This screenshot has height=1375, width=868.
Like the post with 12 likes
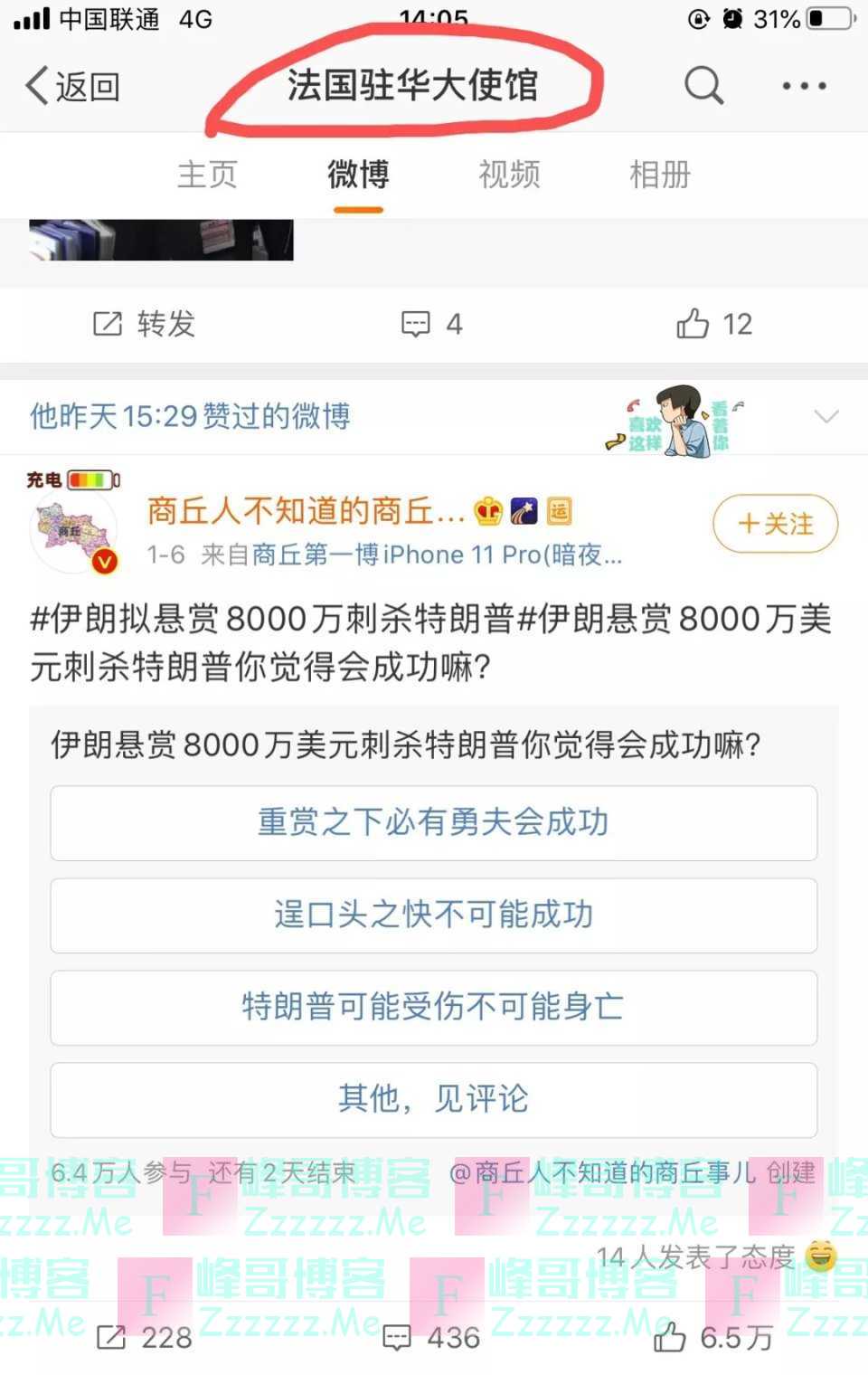pos(714,324)
